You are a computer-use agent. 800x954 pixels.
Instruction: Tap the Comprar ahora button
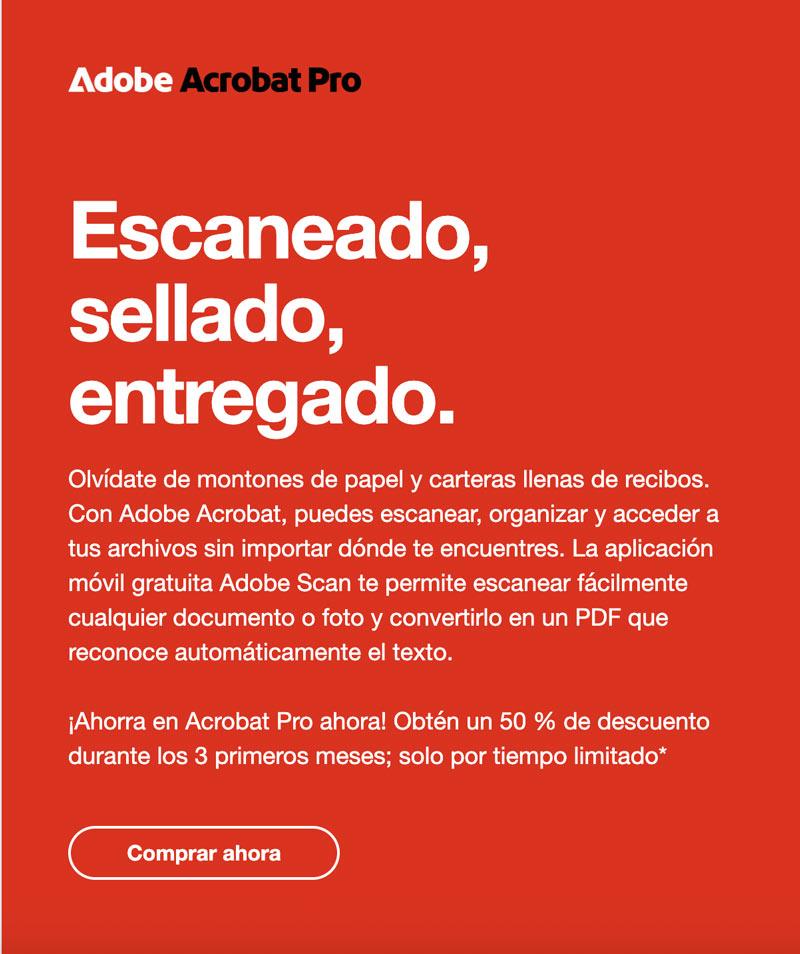pos(204,853)
